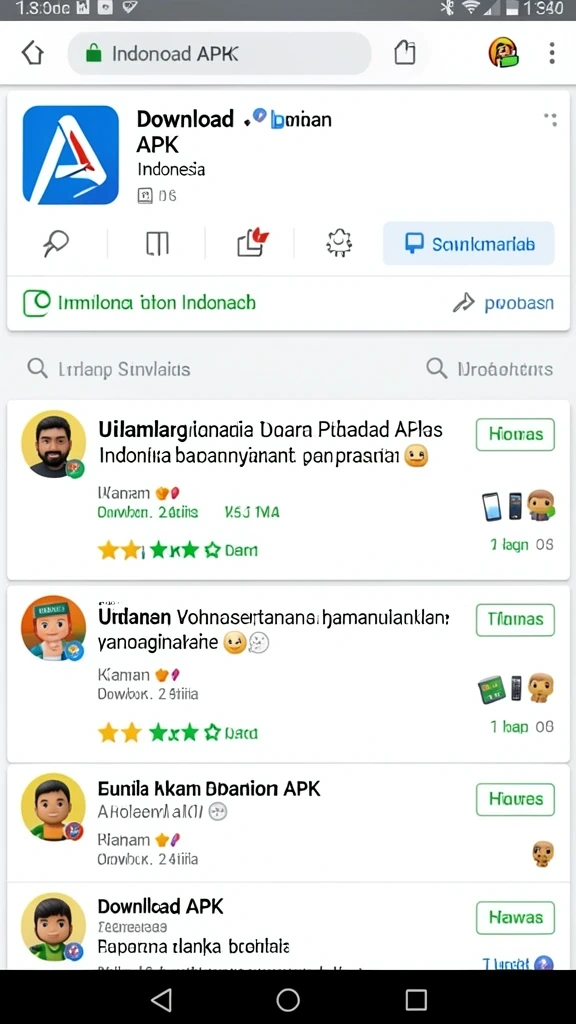Open the Immilona bton Indonach link

point(140,302)
